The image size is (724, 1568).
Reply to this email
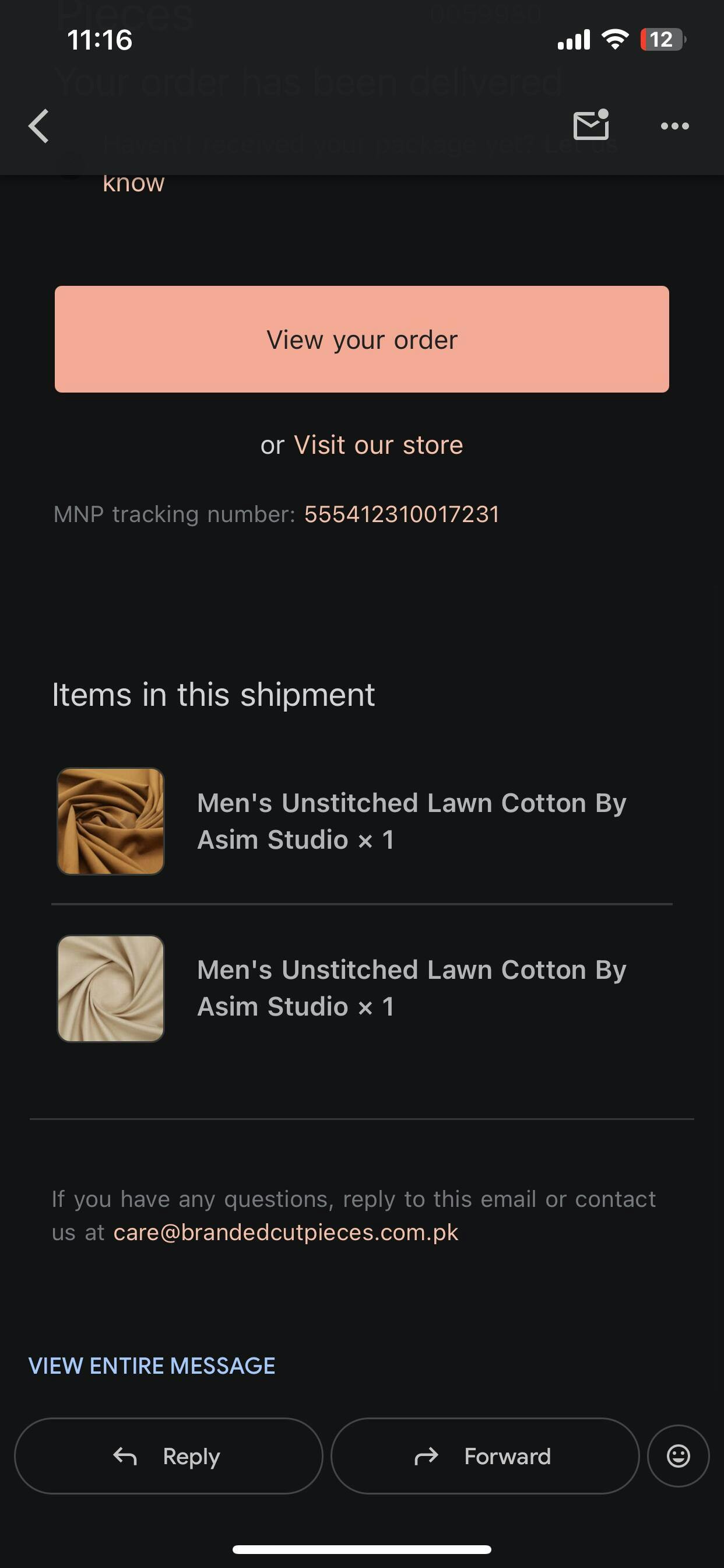[168, 1456]
